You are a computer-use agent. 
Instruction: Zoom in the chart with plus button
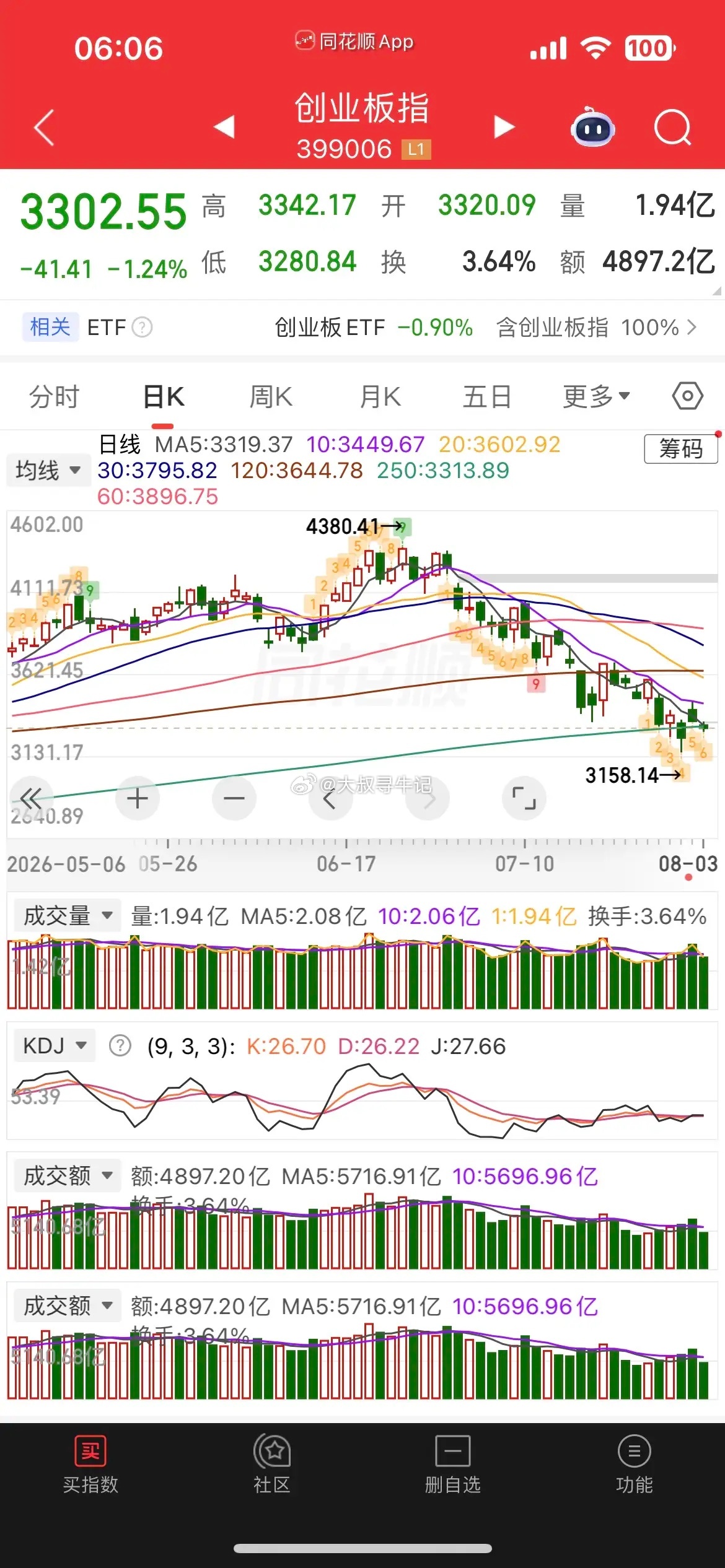[137, 798]
